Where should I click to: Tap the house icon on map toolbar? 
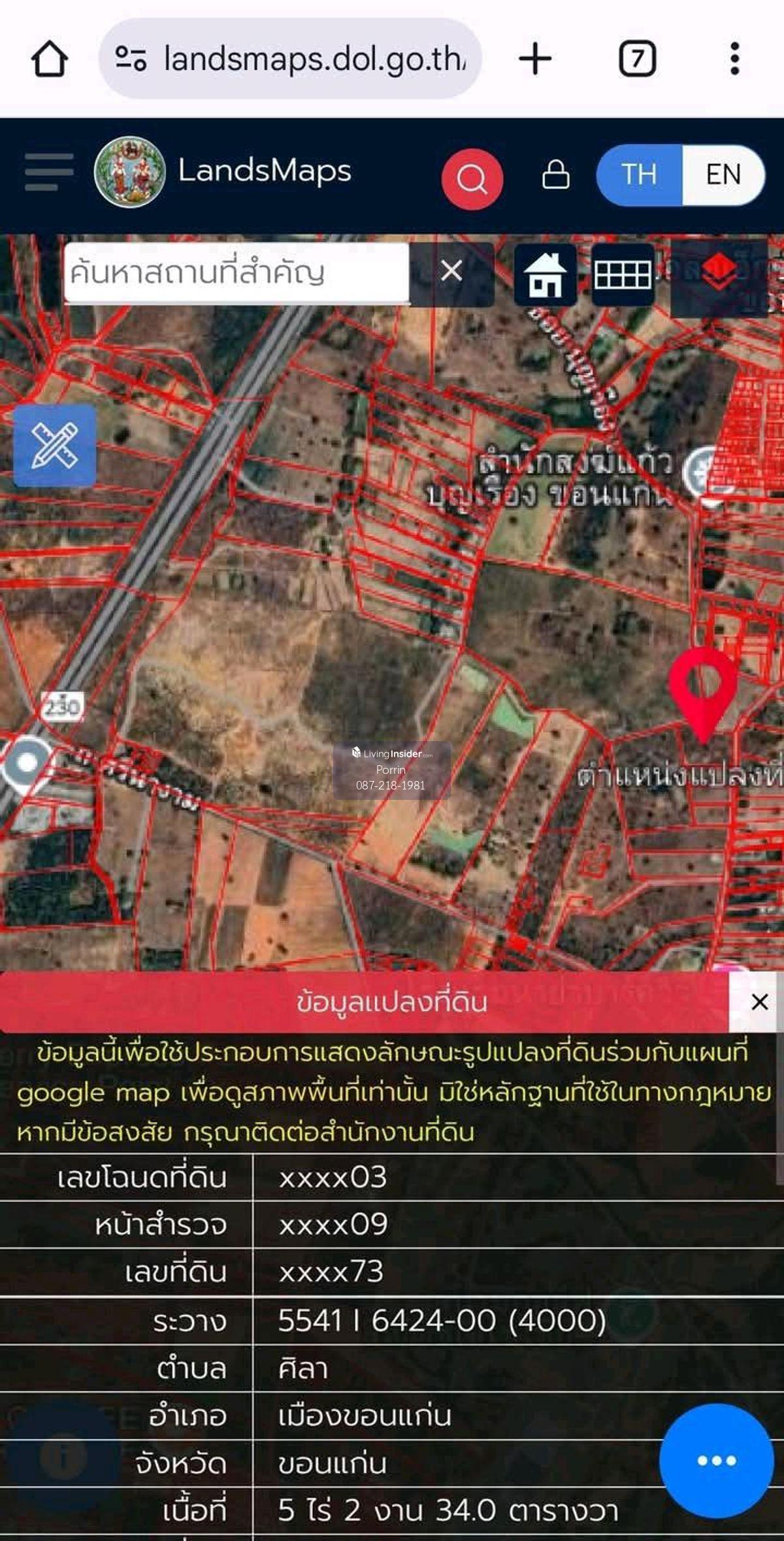[x=546, y=275]
